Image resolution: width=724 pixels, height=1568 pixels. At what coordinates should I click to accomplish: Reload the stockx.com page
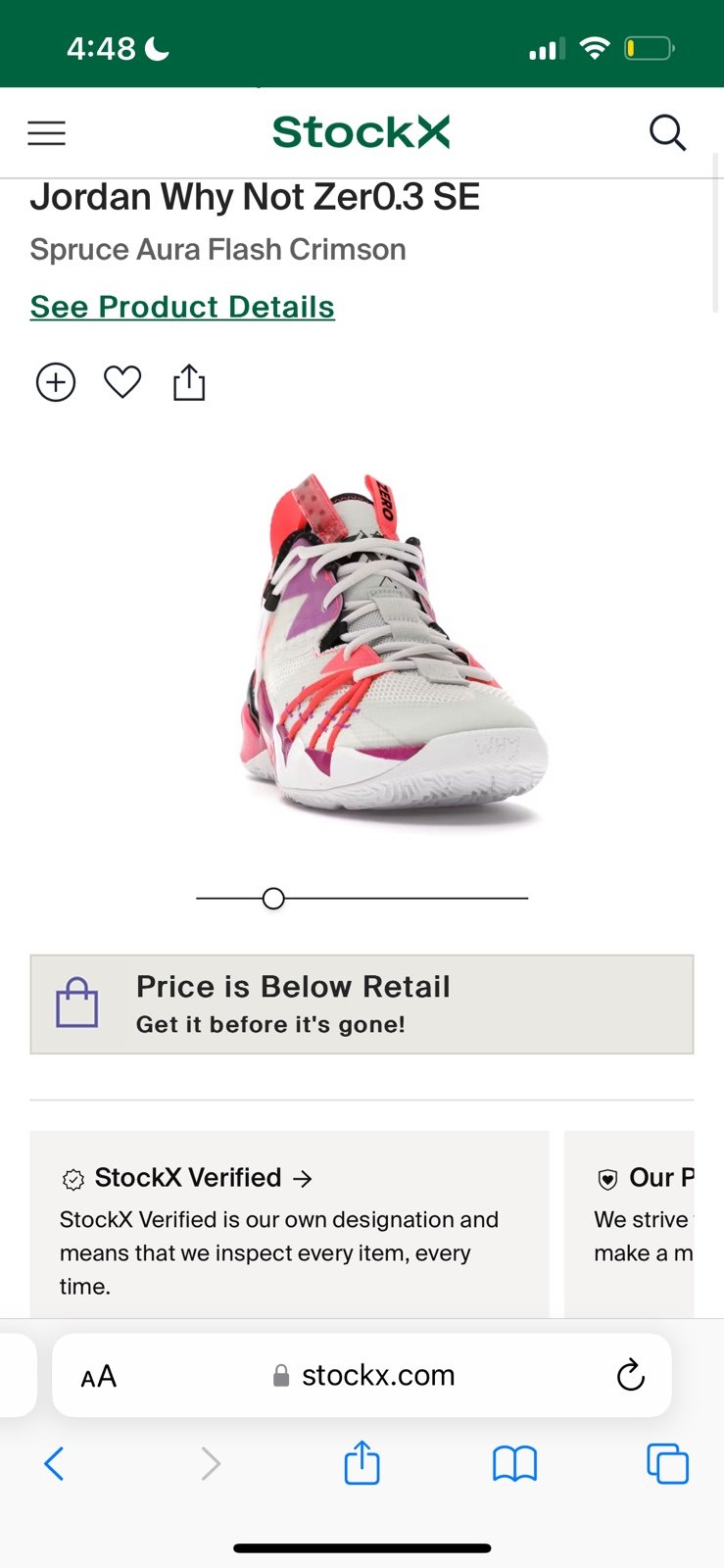630,1375
